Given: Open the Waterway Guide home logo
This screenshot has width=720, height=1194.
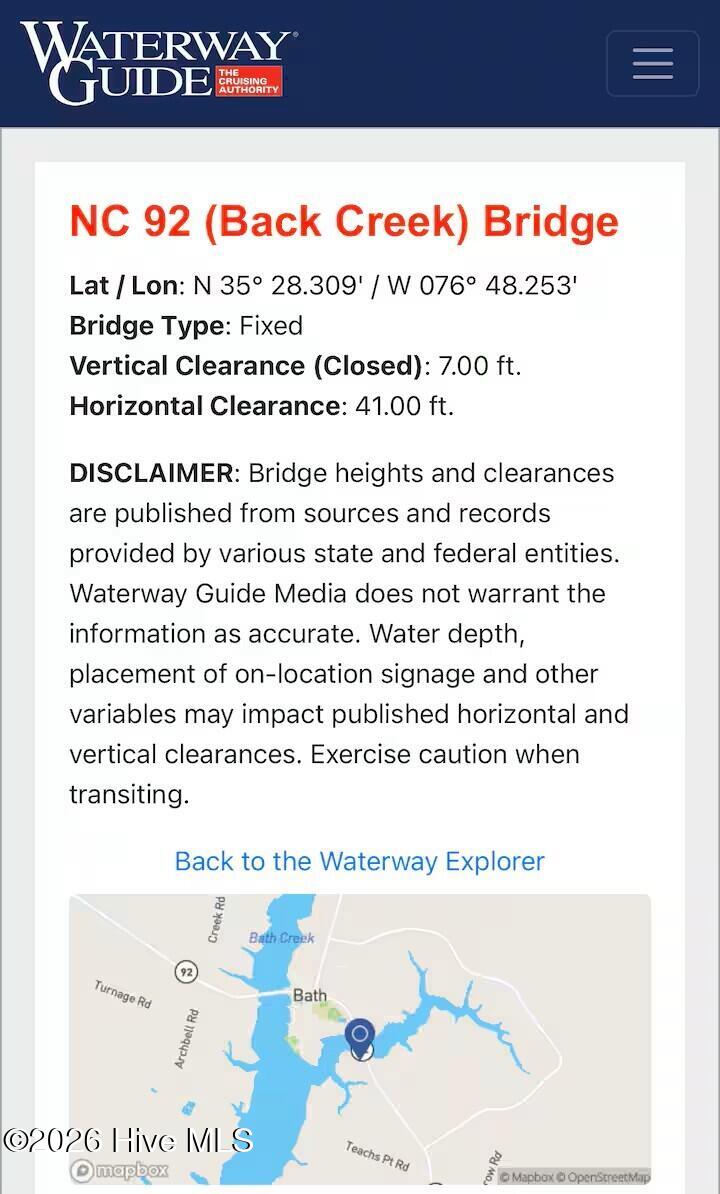Looking at the screenshot, I should 157,64.
